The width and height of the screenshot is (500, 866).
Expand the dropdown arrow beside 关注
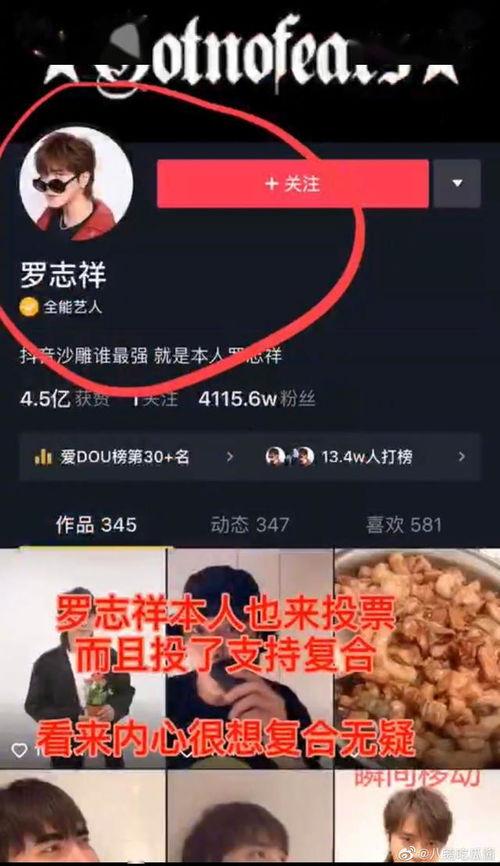pyautogui.click(x=457, y=183)
